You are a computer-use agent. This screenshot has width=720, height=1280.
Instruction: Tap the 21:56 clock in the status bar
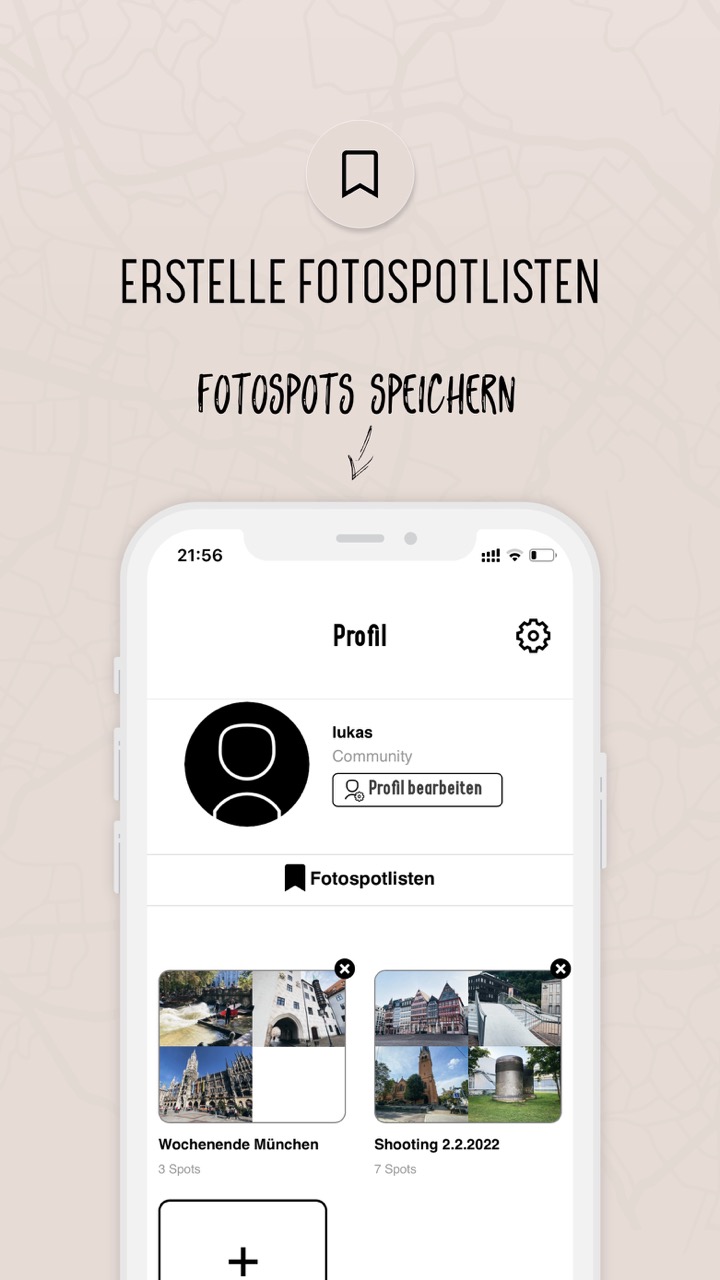200,555
